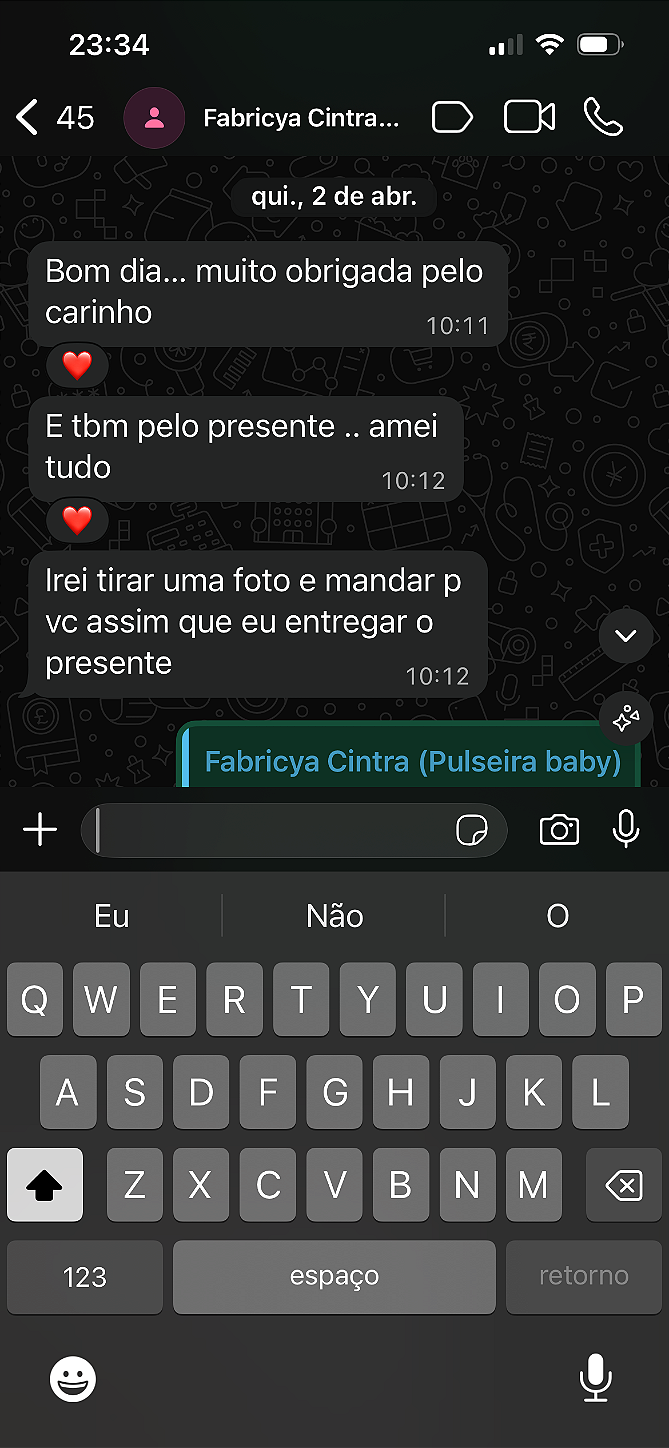Open Fabricya Cintra's contact info

point(300,118)
